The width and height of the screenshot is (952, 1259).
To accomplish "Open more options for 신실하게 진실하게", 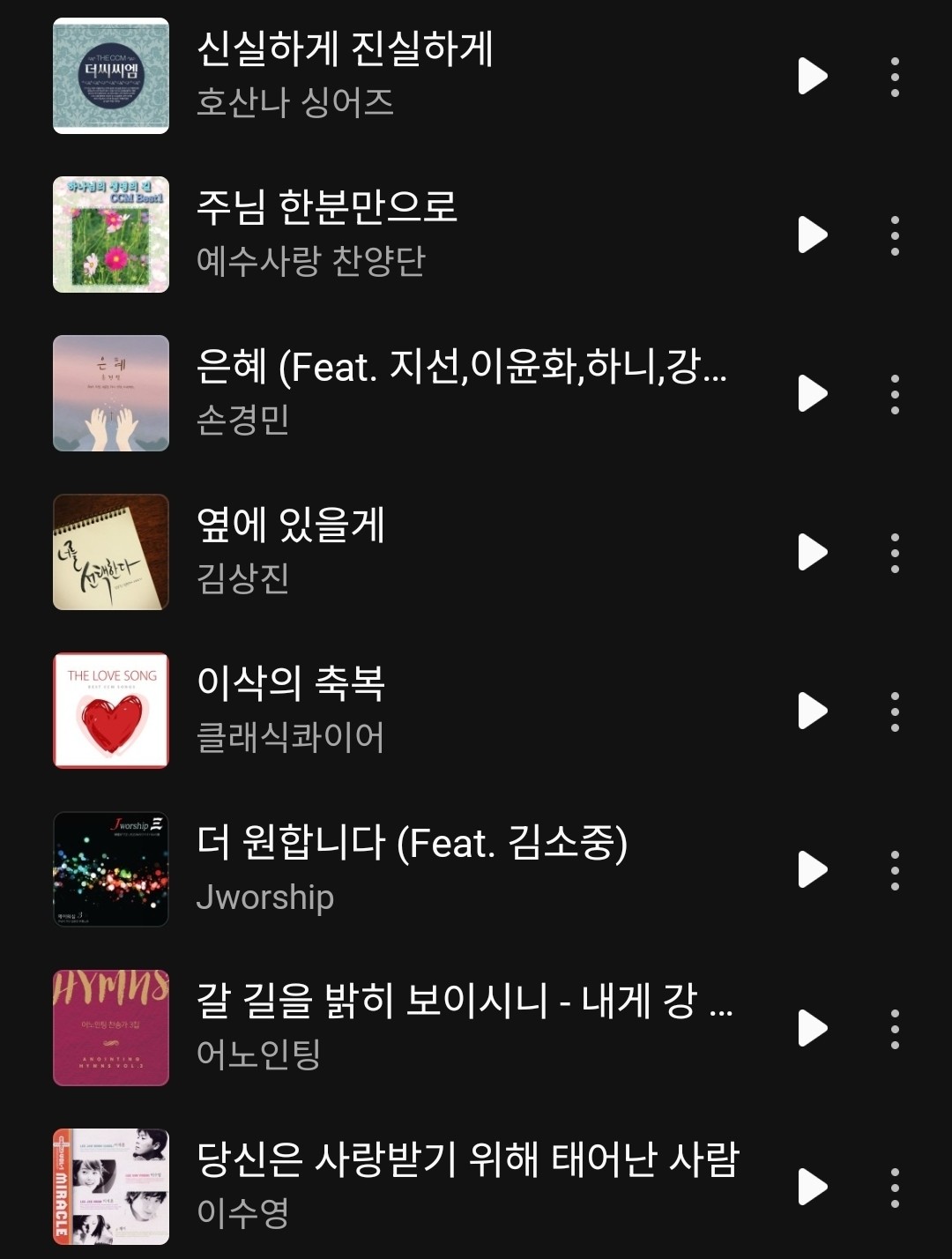I will (x=895, y=77).
